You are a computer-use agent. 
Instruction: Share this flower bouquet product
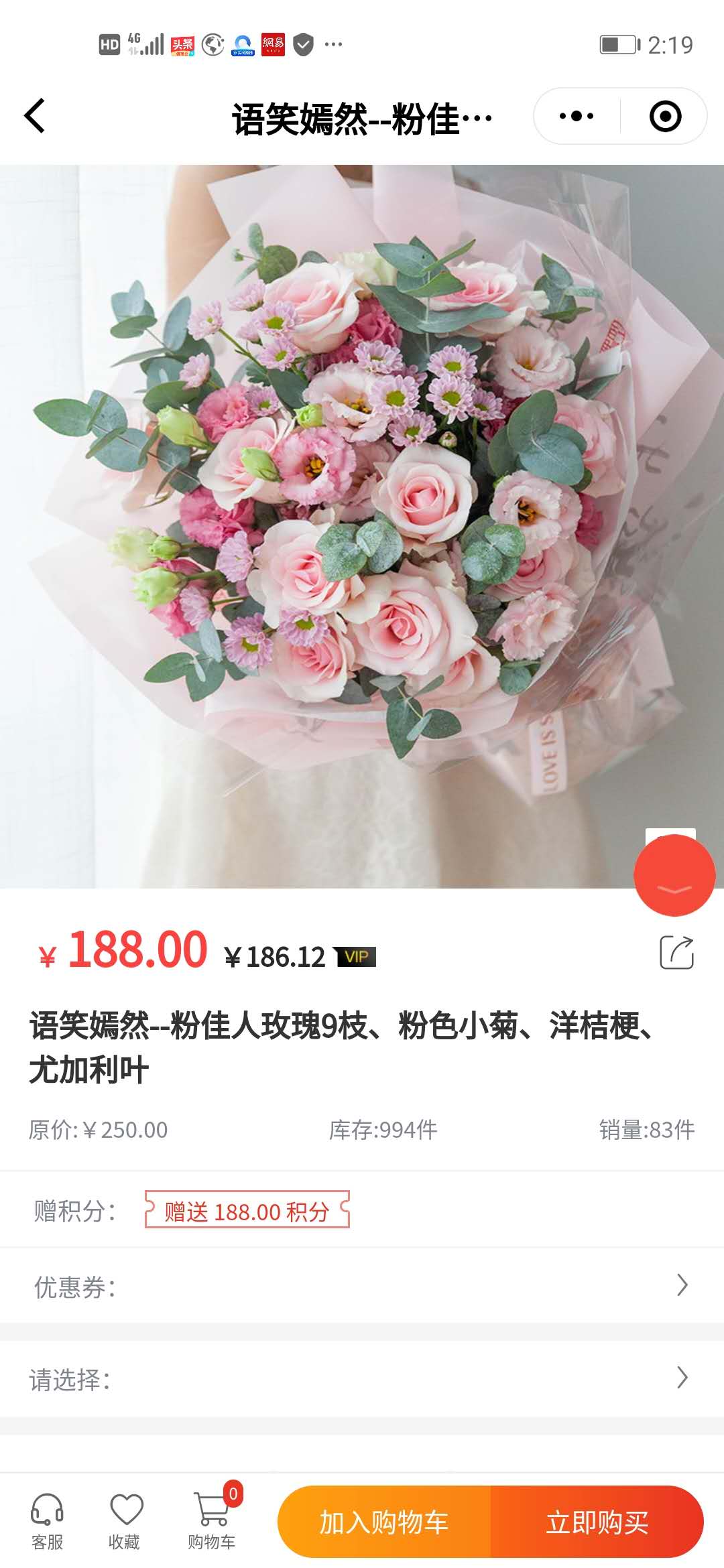click(676, 952)
